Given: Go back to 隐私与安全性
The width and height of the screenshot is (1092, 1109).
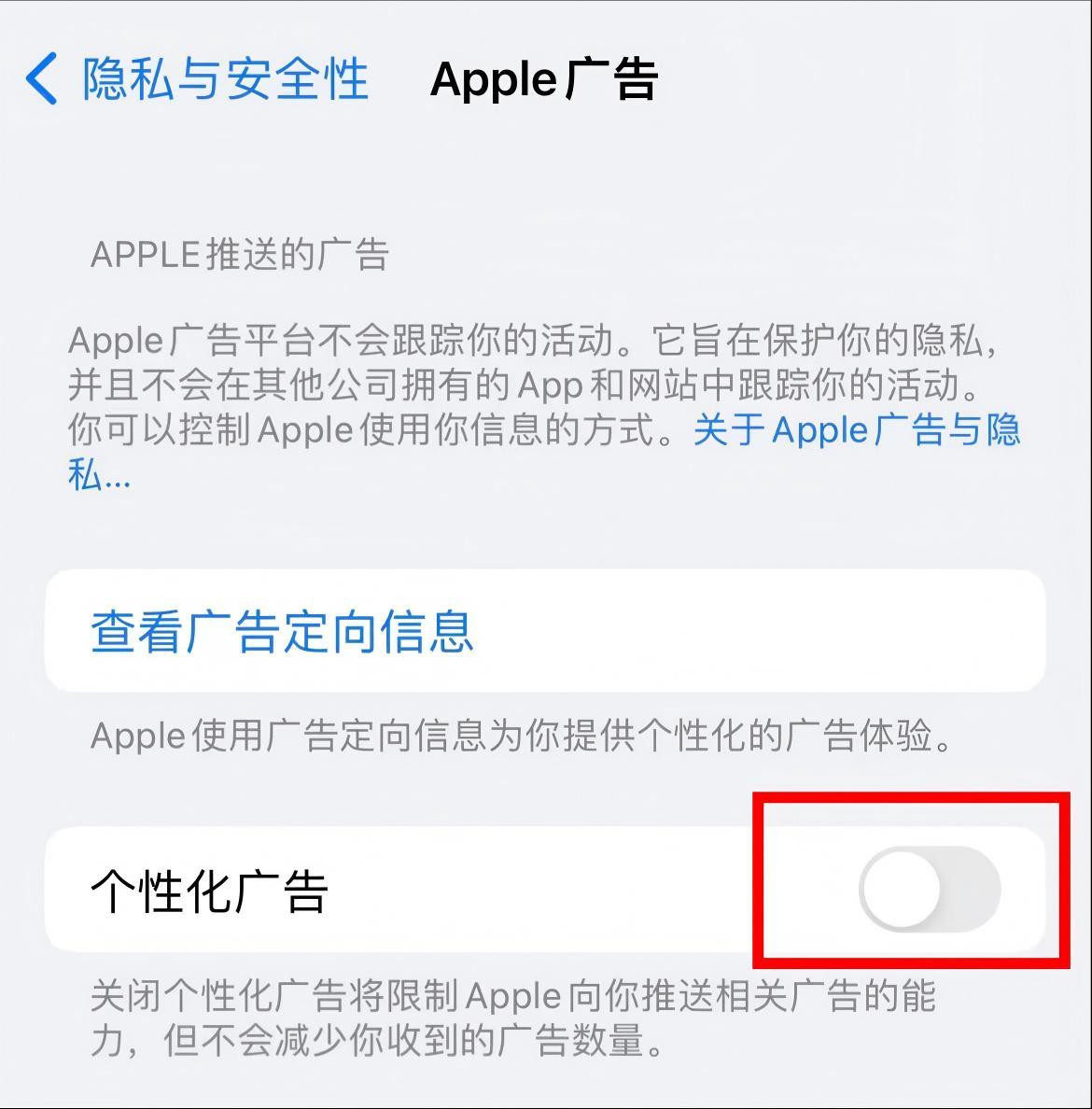Looking at the screenshot, I should 197,78.
